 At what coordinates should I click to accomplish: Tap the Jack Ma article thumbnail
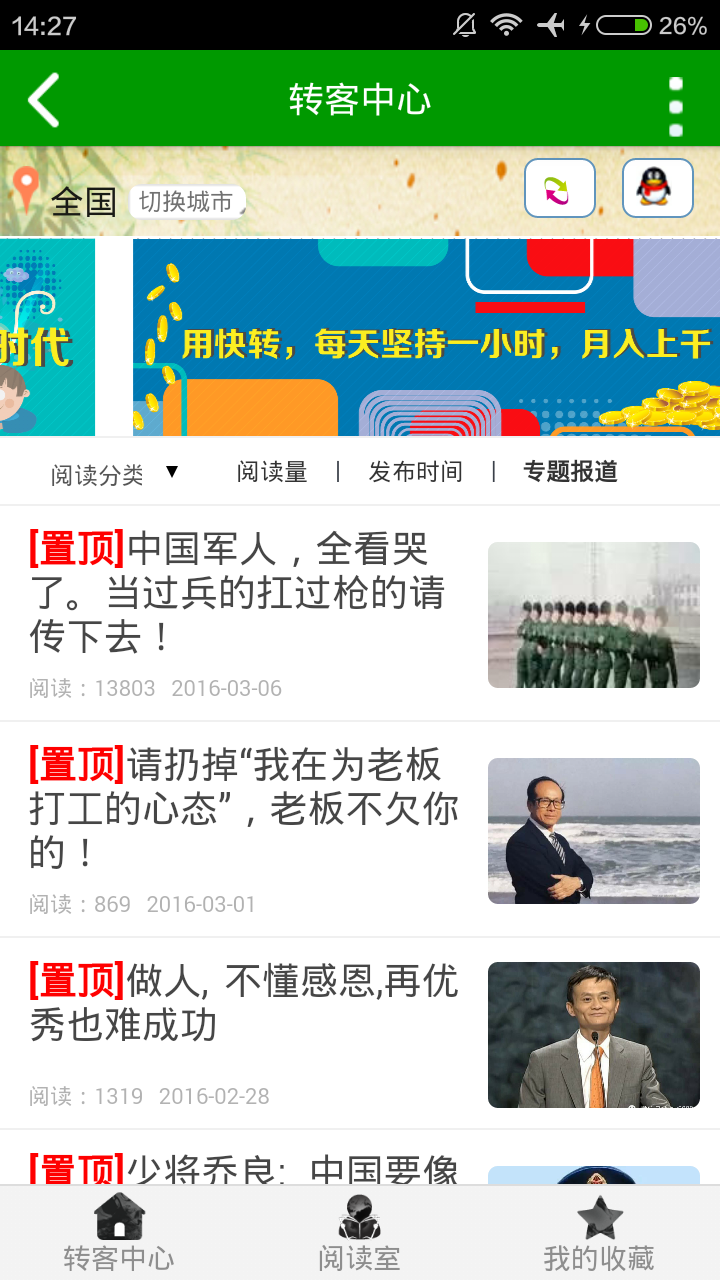pos(593,1034)
